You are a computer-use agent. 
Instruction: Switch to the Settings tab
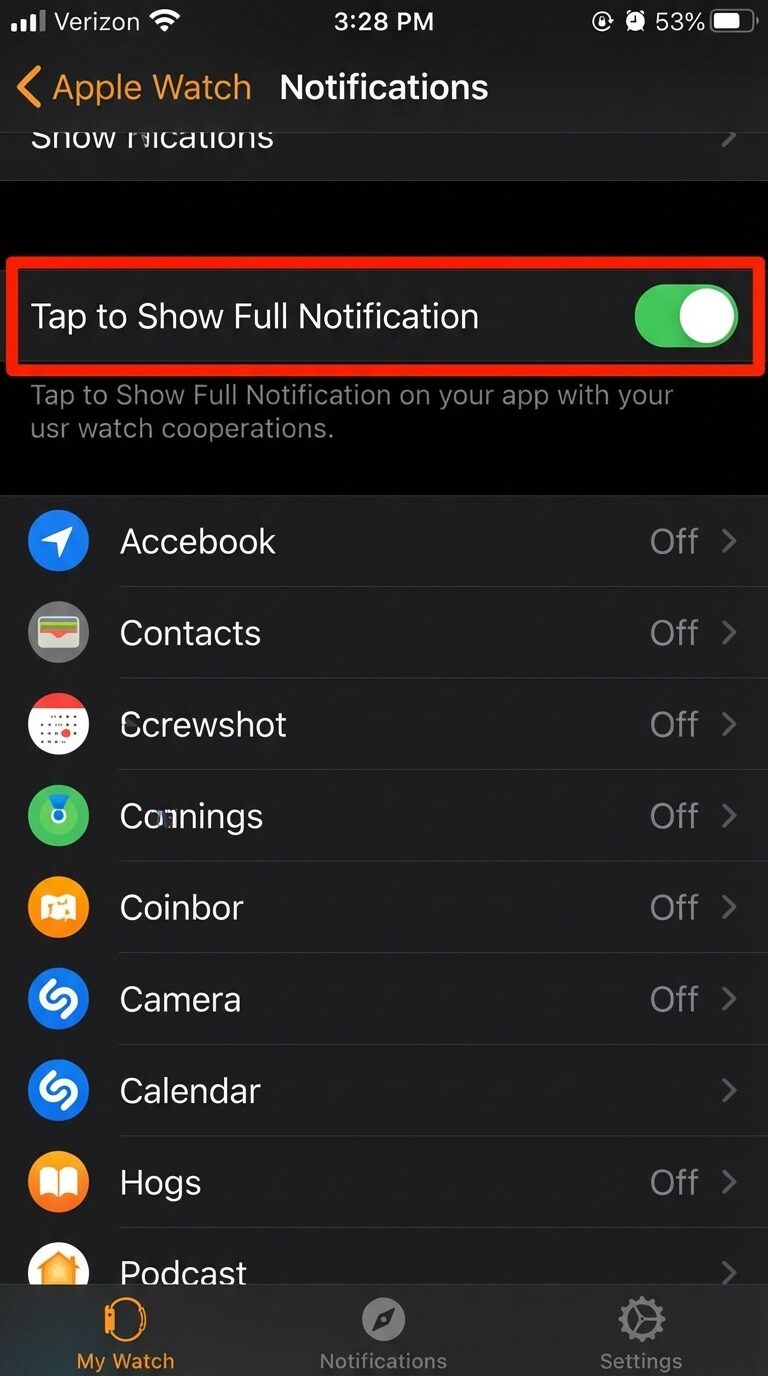tap(641, 1333)
